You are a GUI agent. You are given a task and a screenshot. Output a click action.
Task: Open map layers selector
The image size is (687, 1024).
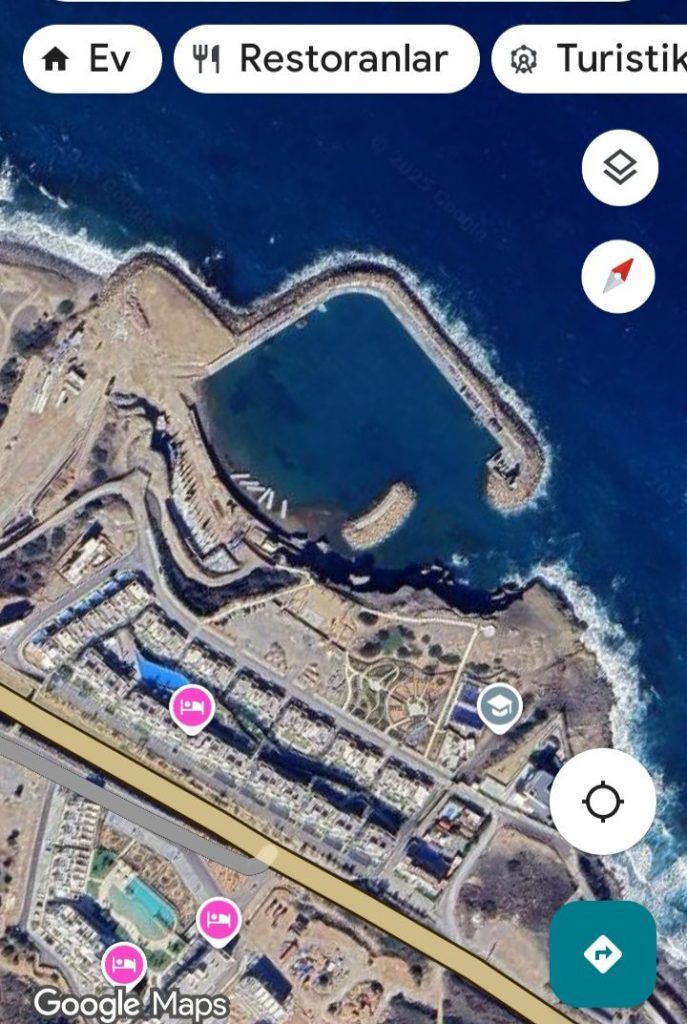point(620,168)
